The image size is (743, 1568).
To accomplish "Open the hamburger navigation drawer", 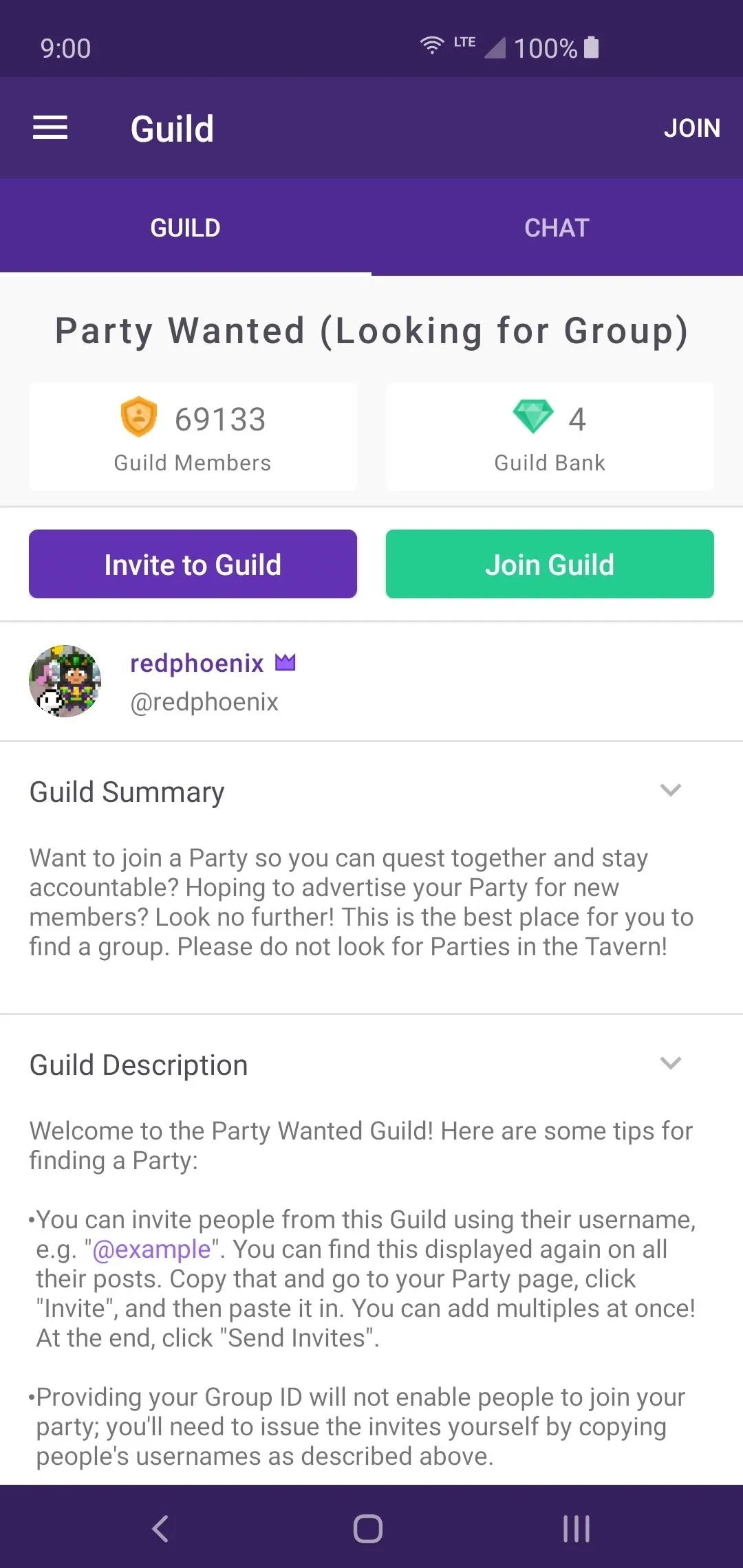I will (x=50, y=128).
